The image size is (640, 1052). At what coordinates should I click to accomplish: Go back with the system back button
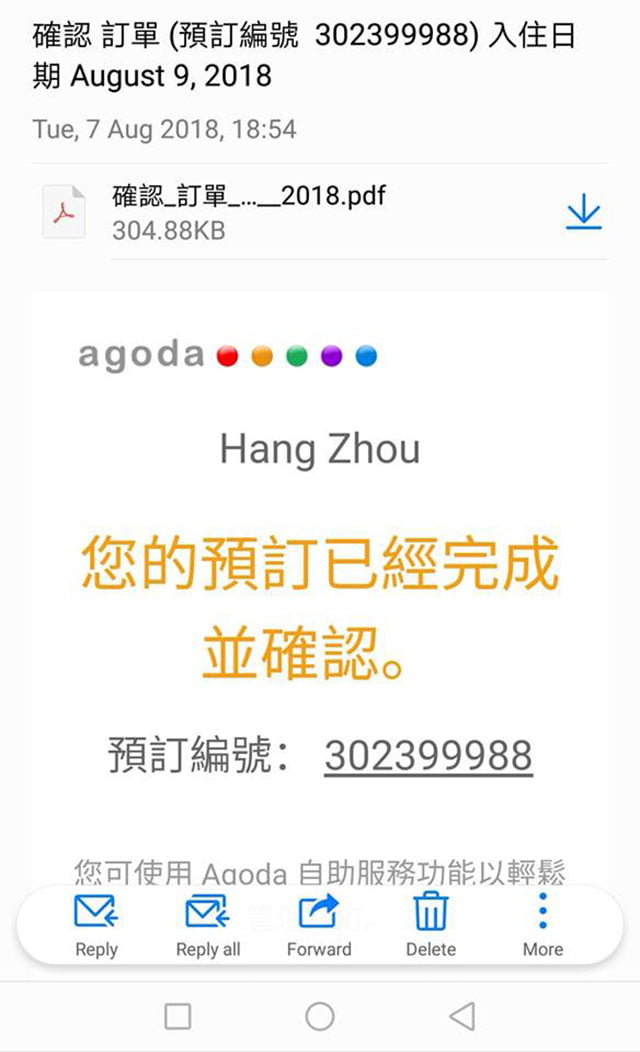(x=462, y=1016)
